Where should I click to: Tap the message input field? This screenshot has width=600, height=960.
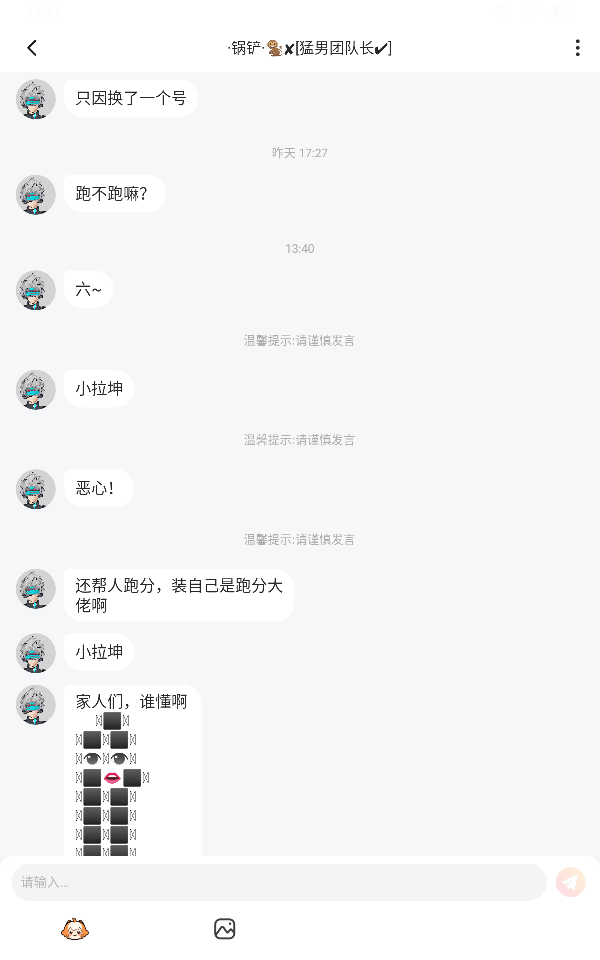[279, 882]
